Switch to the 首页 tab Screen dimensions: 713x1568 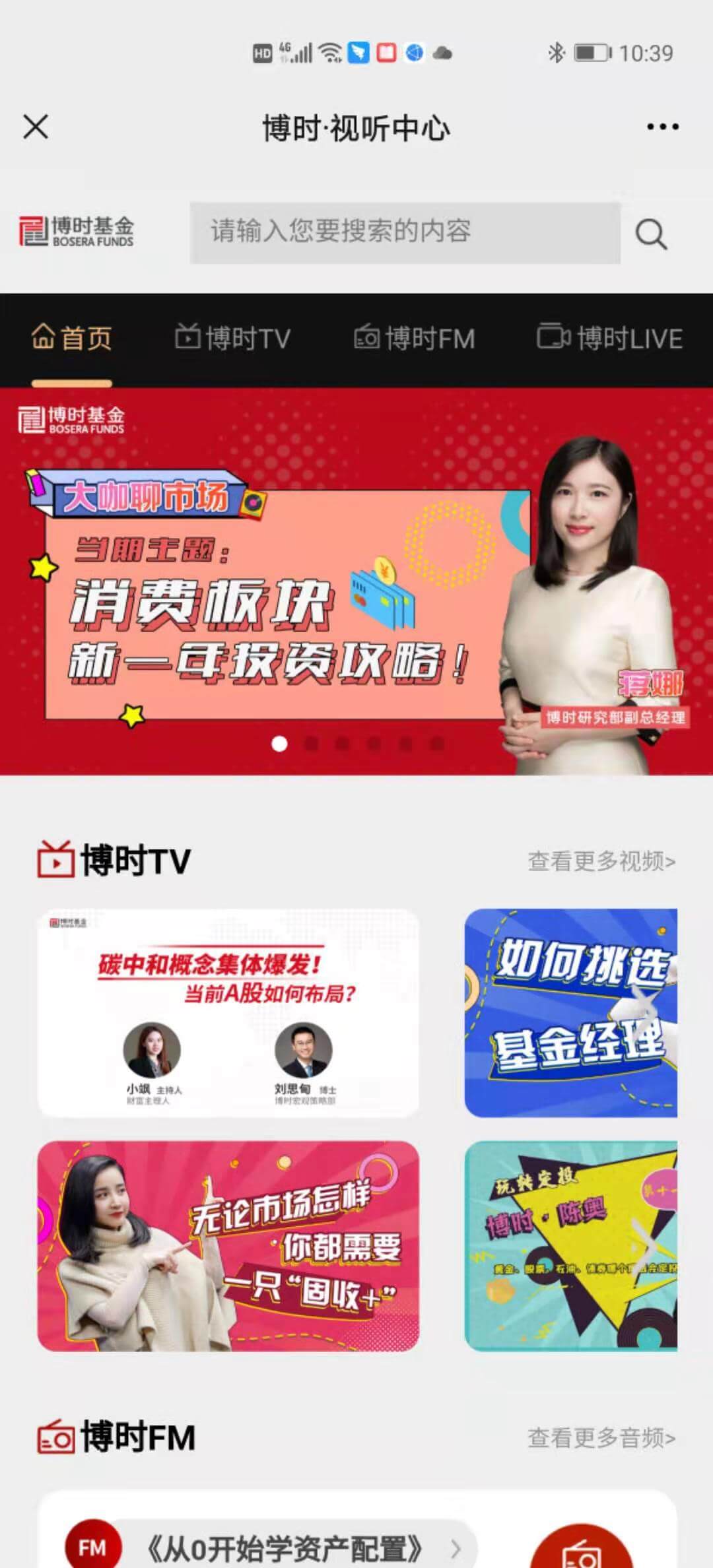(71, 339)
